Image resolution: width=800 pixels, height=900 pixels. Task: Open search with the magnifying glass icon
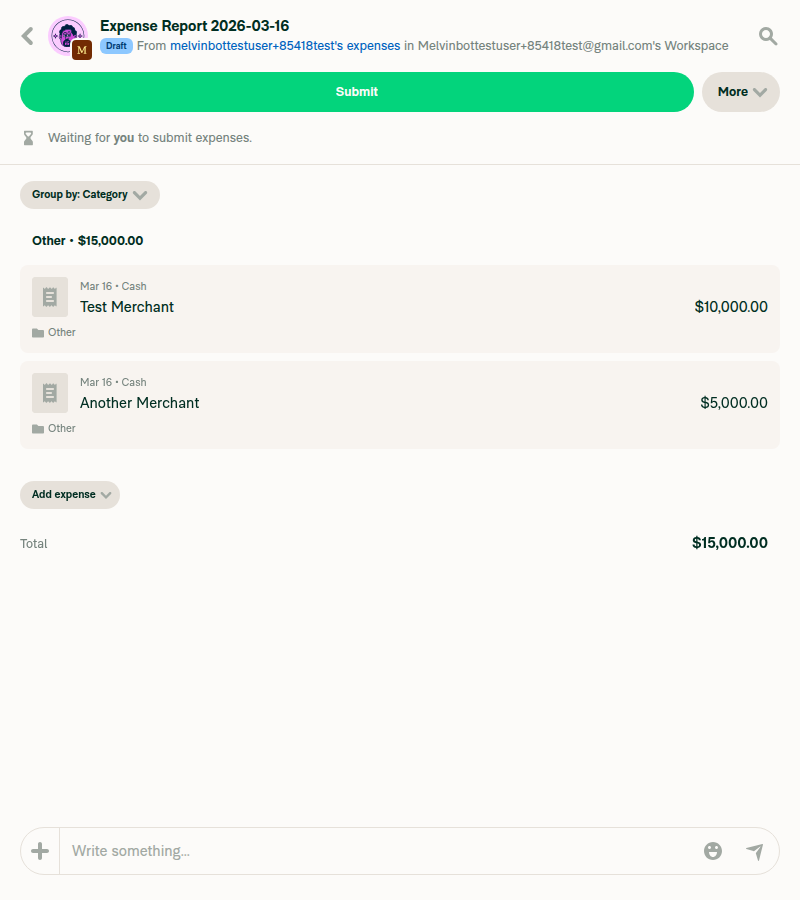click(767, 36)
